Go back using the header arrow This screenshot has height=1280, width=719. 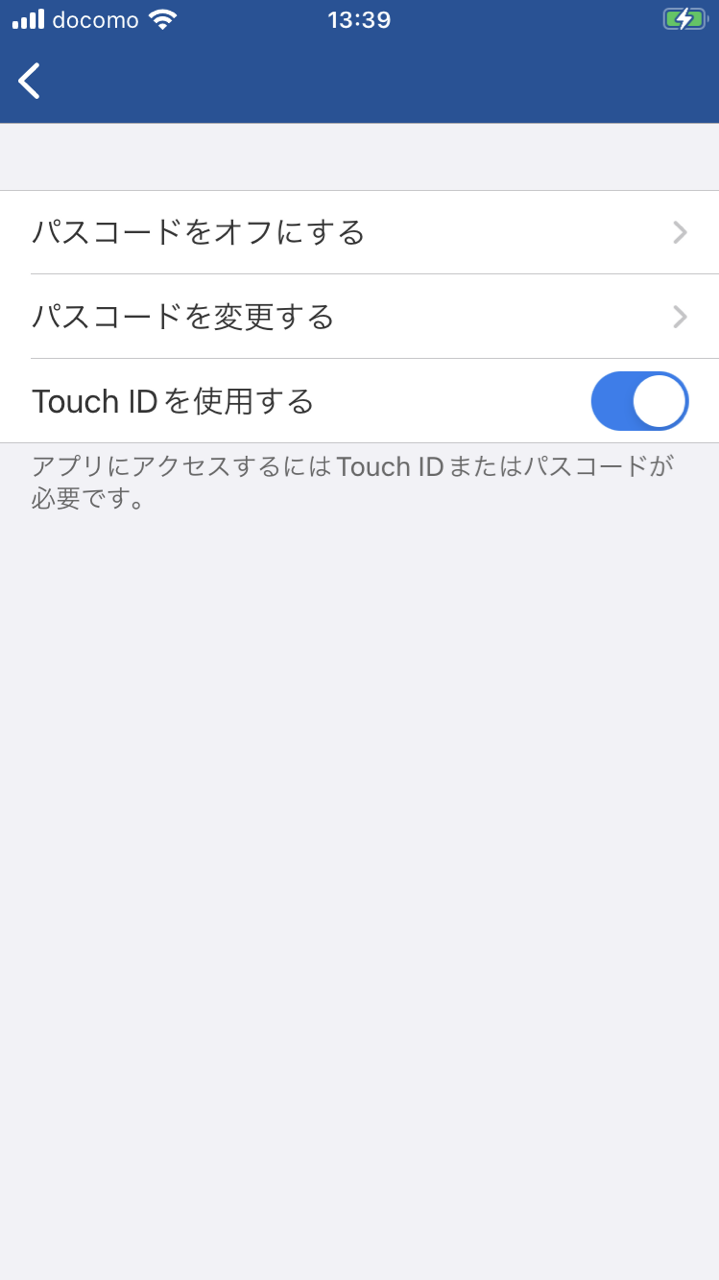tap(30, 81)
